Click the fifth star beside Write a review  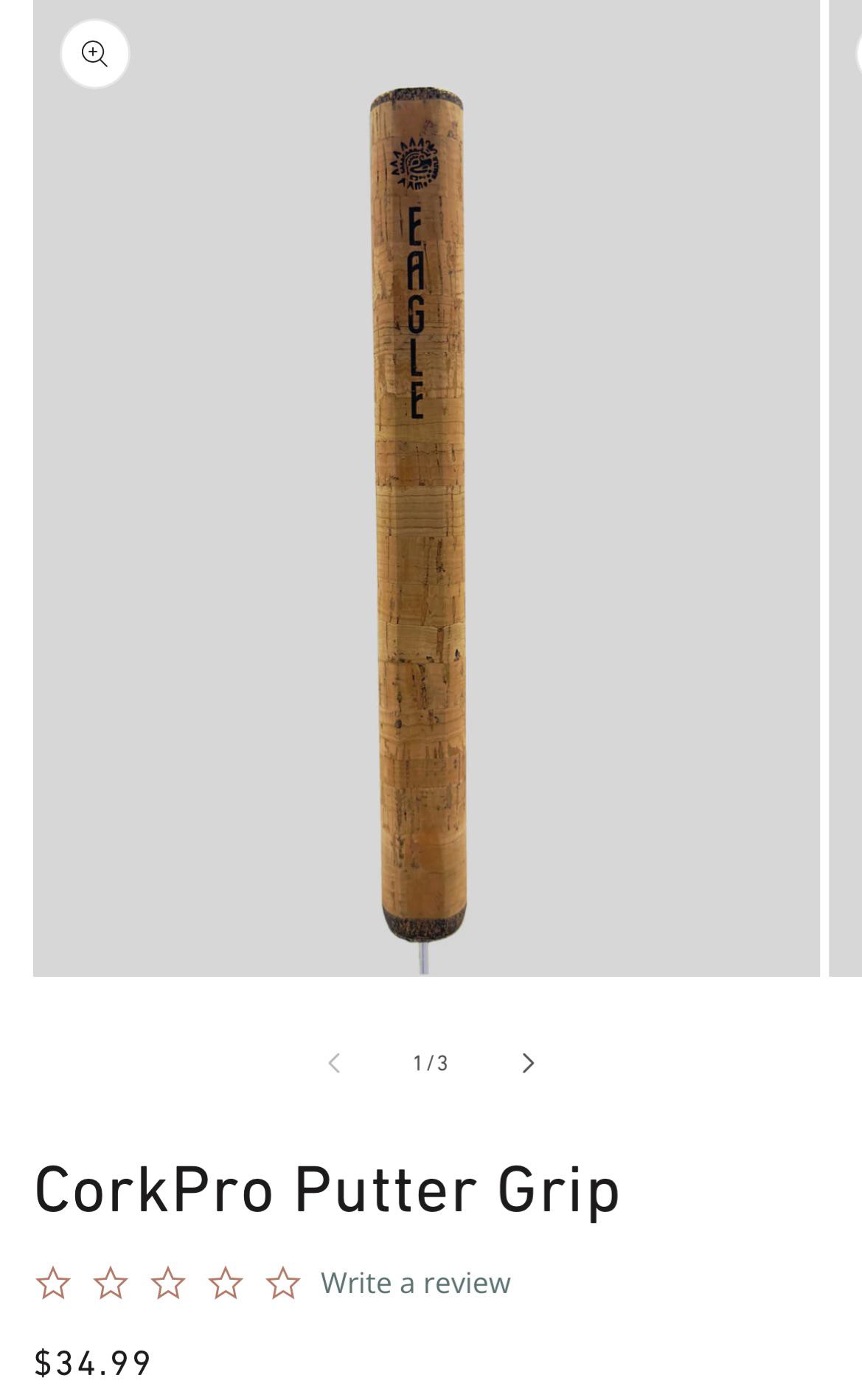pos(281,1281)
